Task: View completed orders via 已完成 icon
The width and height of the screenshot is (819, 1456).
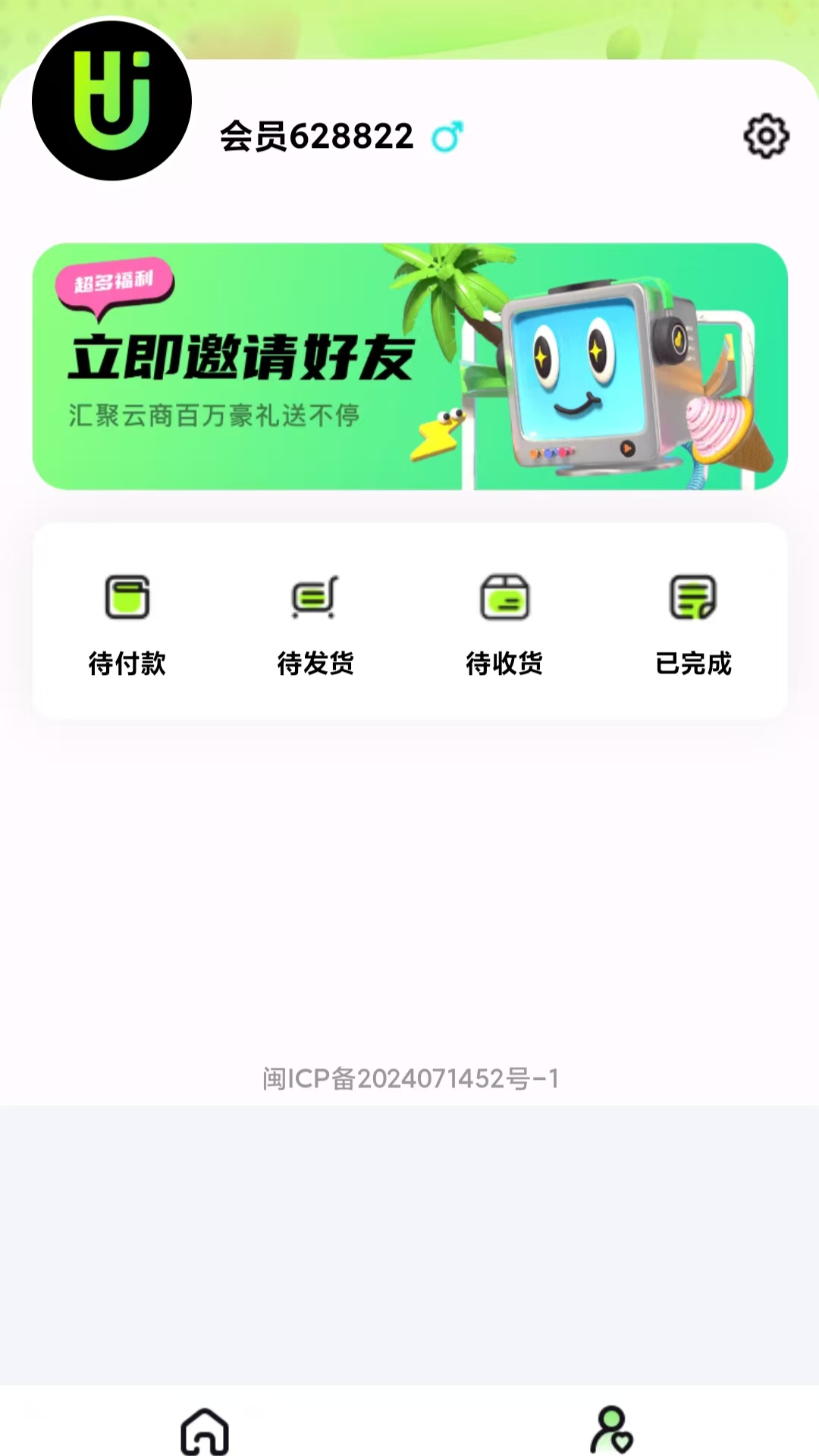Action: pyautogui.click(x=694, y=598)
